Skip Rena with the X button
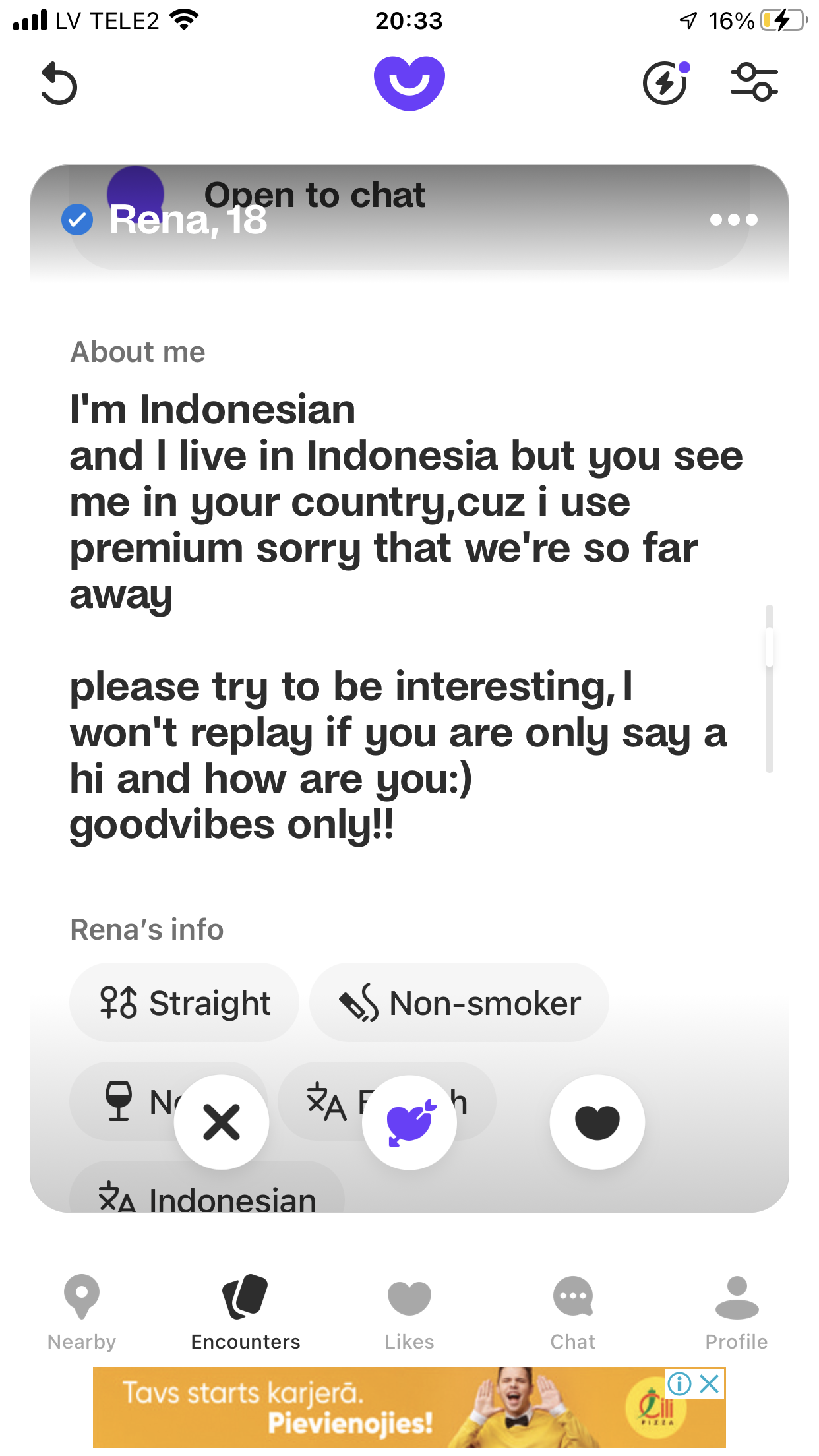 222,1122
